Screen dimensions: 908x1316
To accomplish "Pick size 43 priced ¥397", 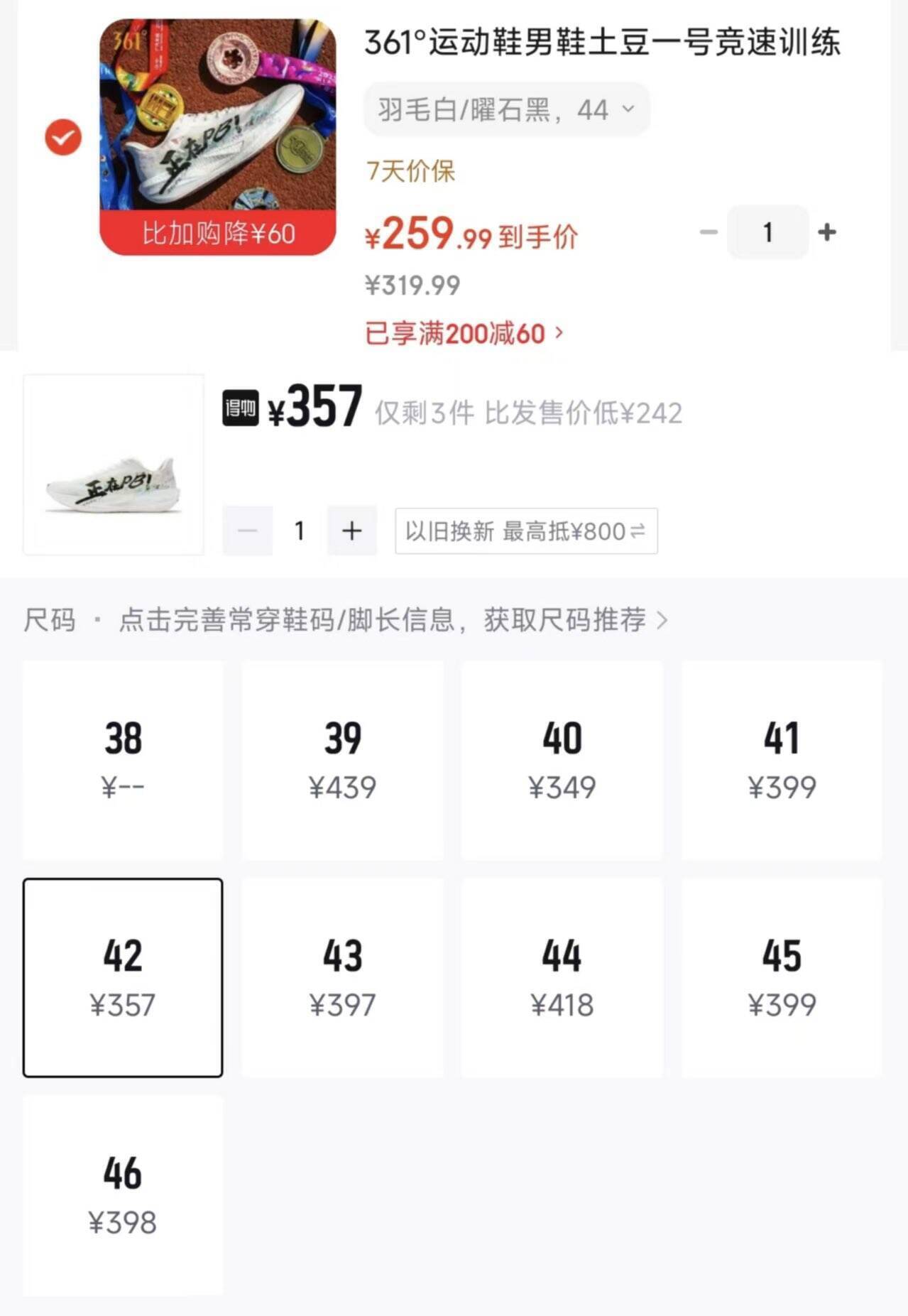I will point(342,977).
